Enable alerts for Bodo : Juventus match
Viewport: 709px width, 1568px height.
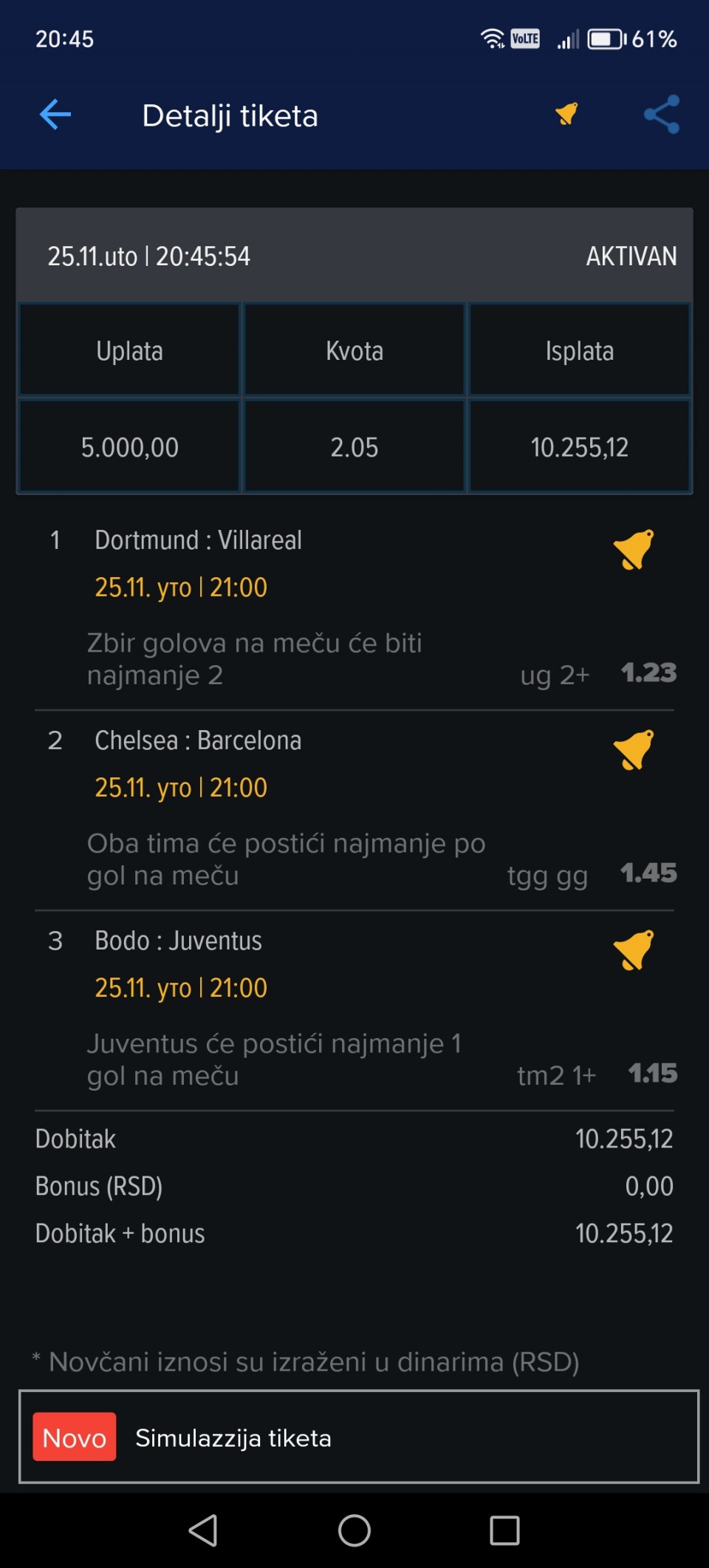tap(634, 950)
